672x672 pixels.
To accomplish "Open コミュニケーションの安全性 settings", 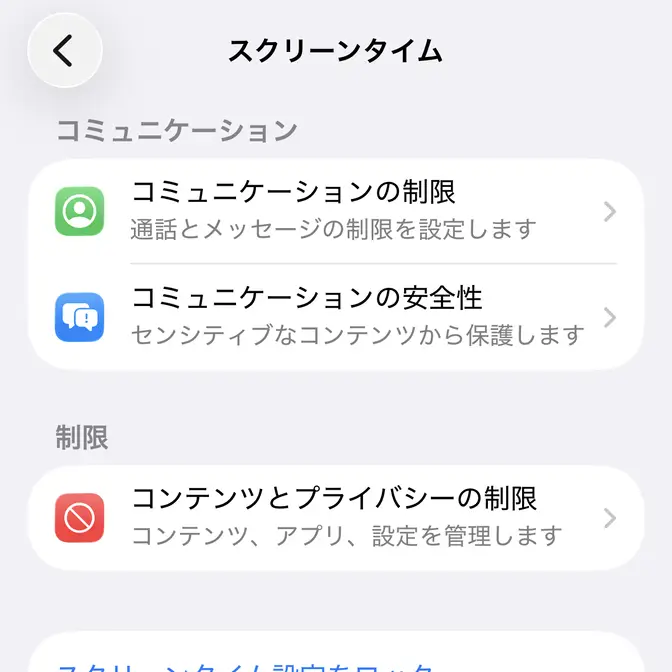I will [335, 317].
